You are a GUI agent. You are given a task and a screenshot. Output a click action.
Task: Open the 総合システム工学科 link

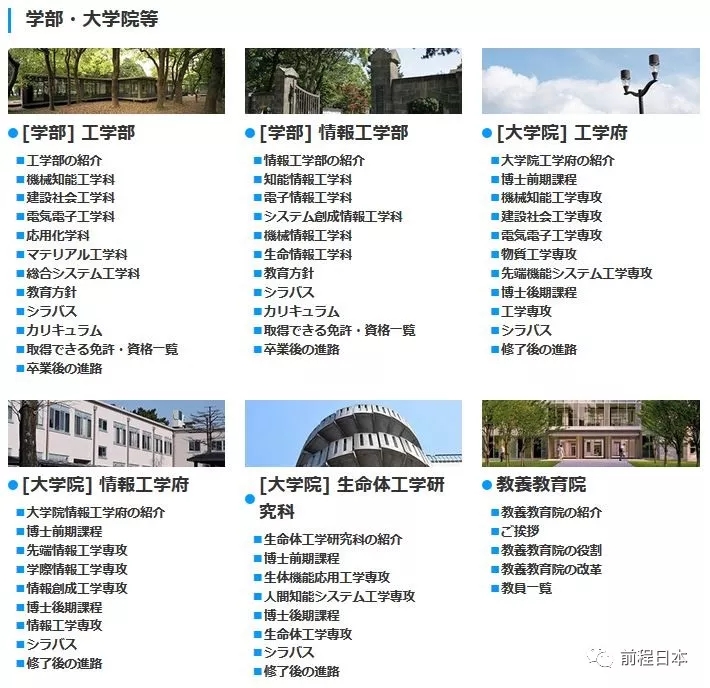[x=83, y=273]
